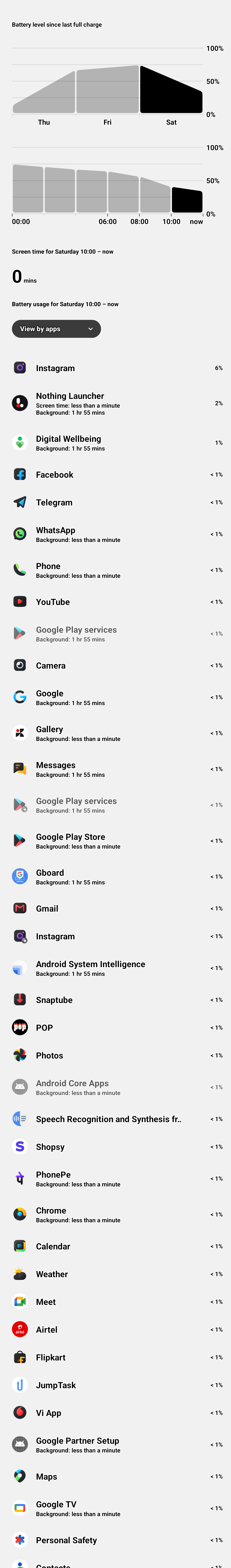Open Google Play Store battery details

pos(115,841)
